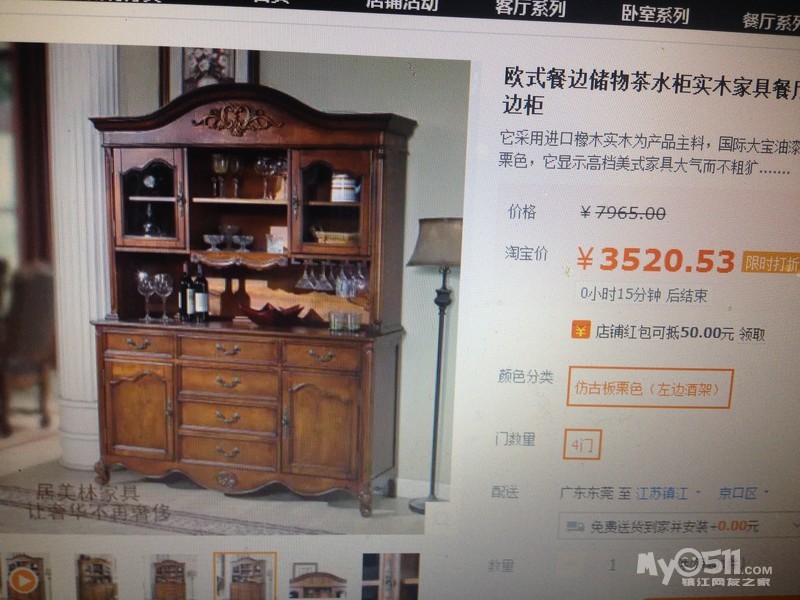Viewport: 800px width, 600px height.
Task: Claim the 50.00元 shop coupon via 领取
Action: [x=752, y=334]
